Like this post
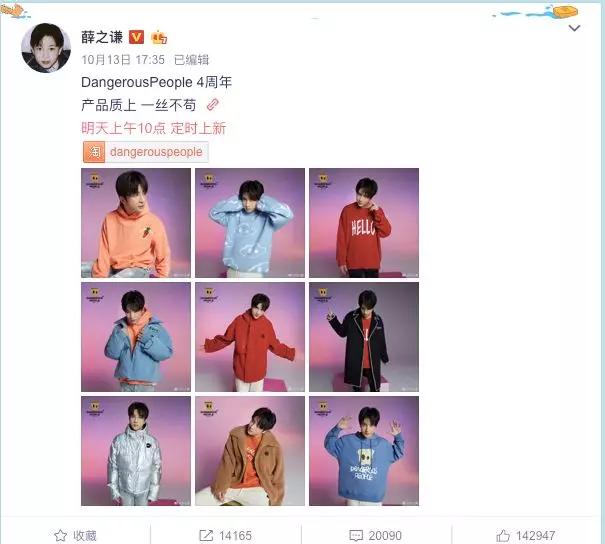This screenshot has height=544, width=605. [x=525, y=535]
